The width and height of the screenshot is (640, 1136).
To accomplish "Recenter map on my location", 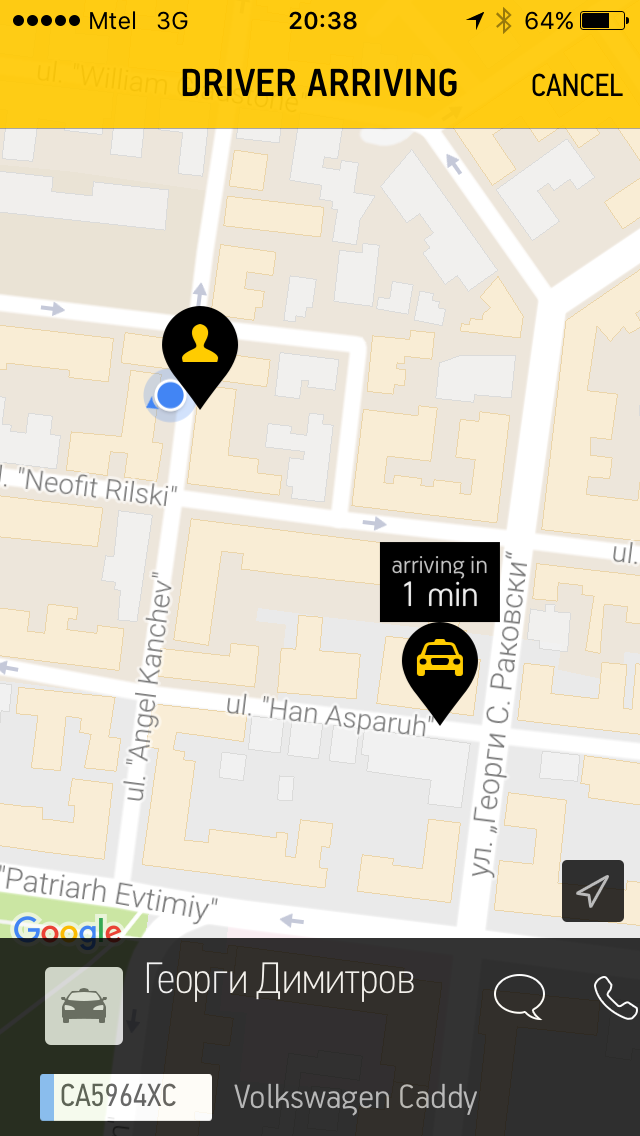I will coord(593,890).
